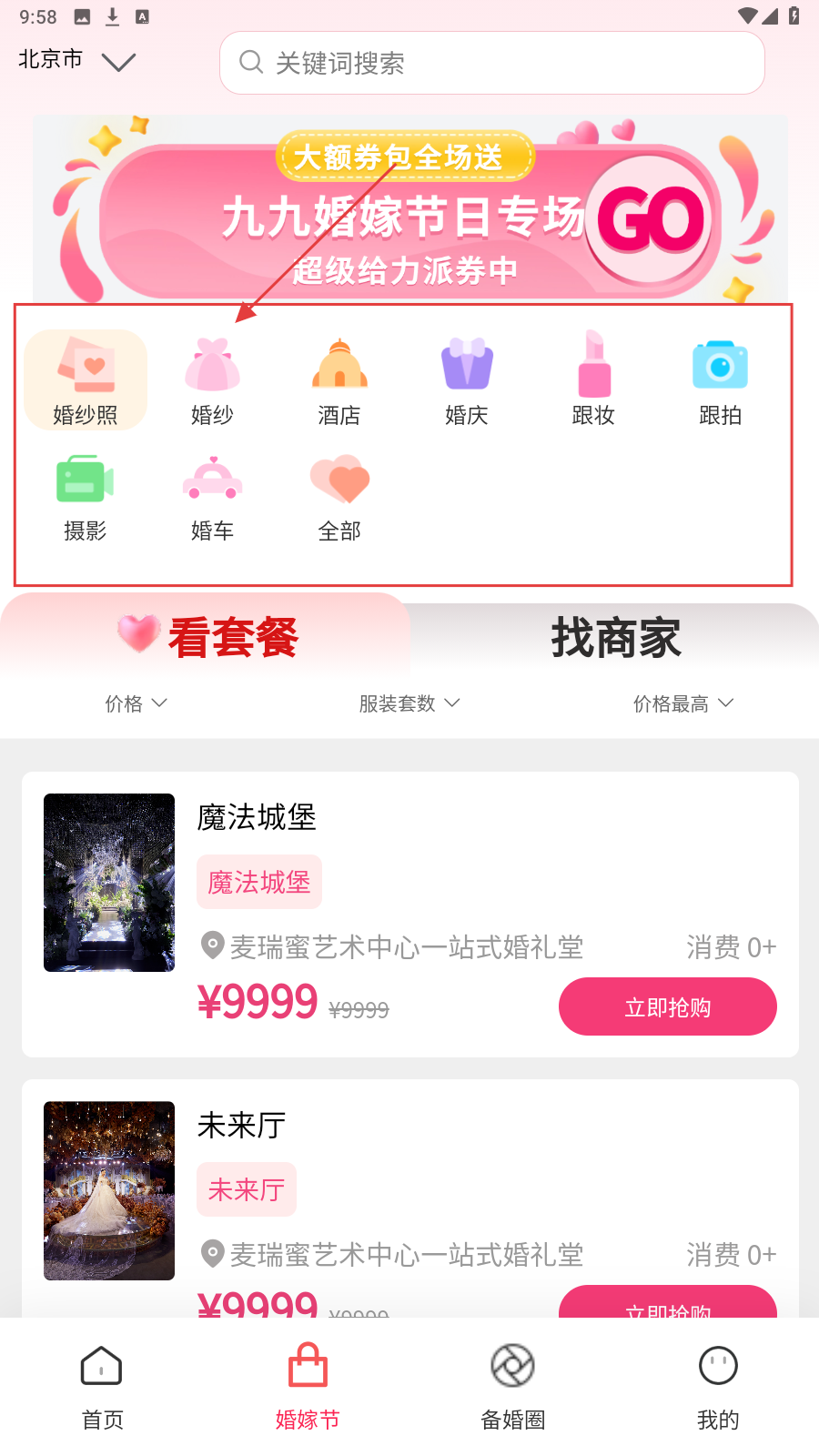The image size is (819, 1456).
Task: Choose the 跟拍 category
Action: [x=720, y=380]
